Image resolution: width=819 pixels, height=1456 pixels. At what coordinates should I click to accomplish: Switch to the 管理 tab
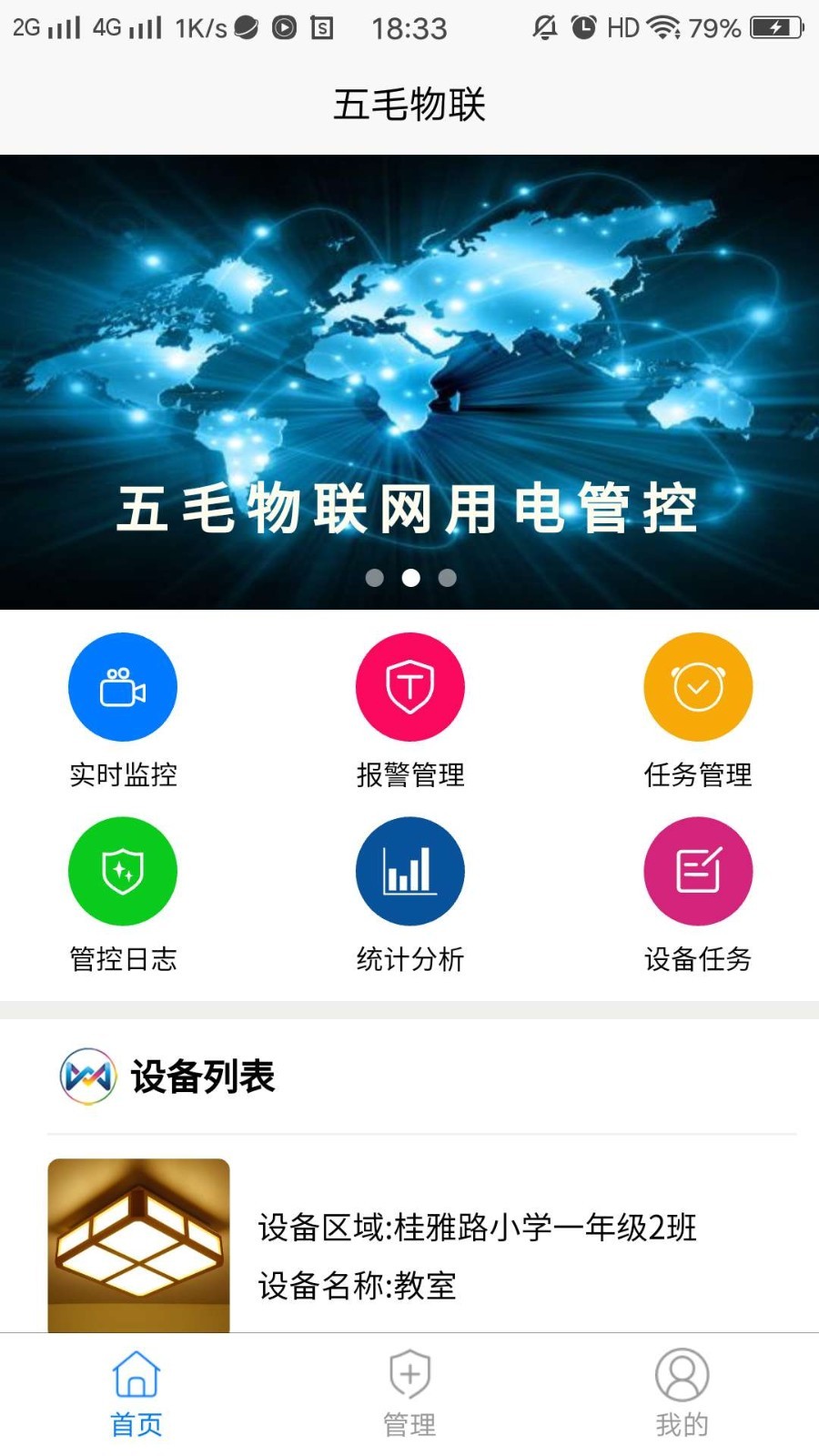409,1392
